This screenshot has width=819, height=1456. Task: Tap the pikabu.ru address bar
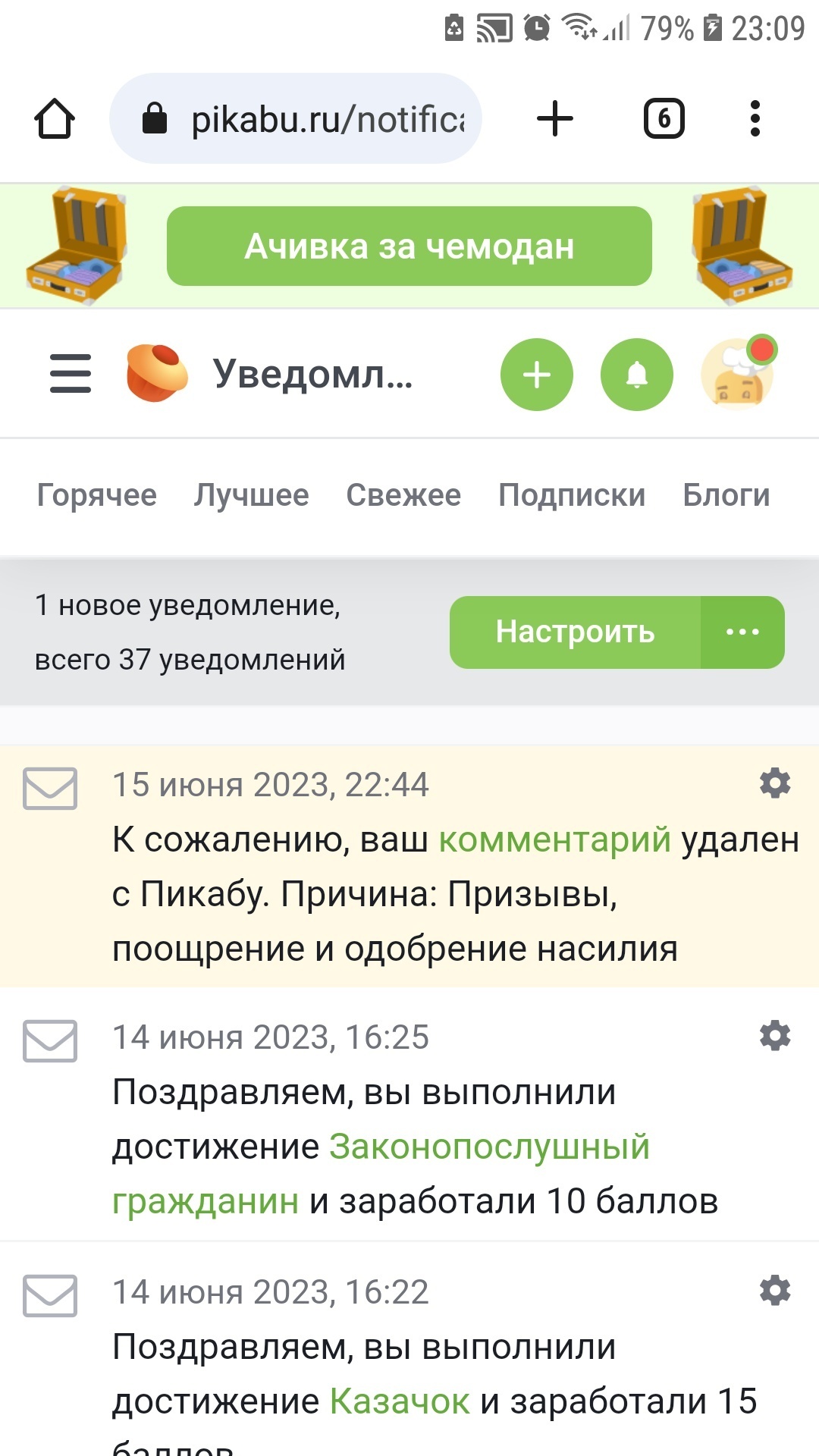click(296, 119)
